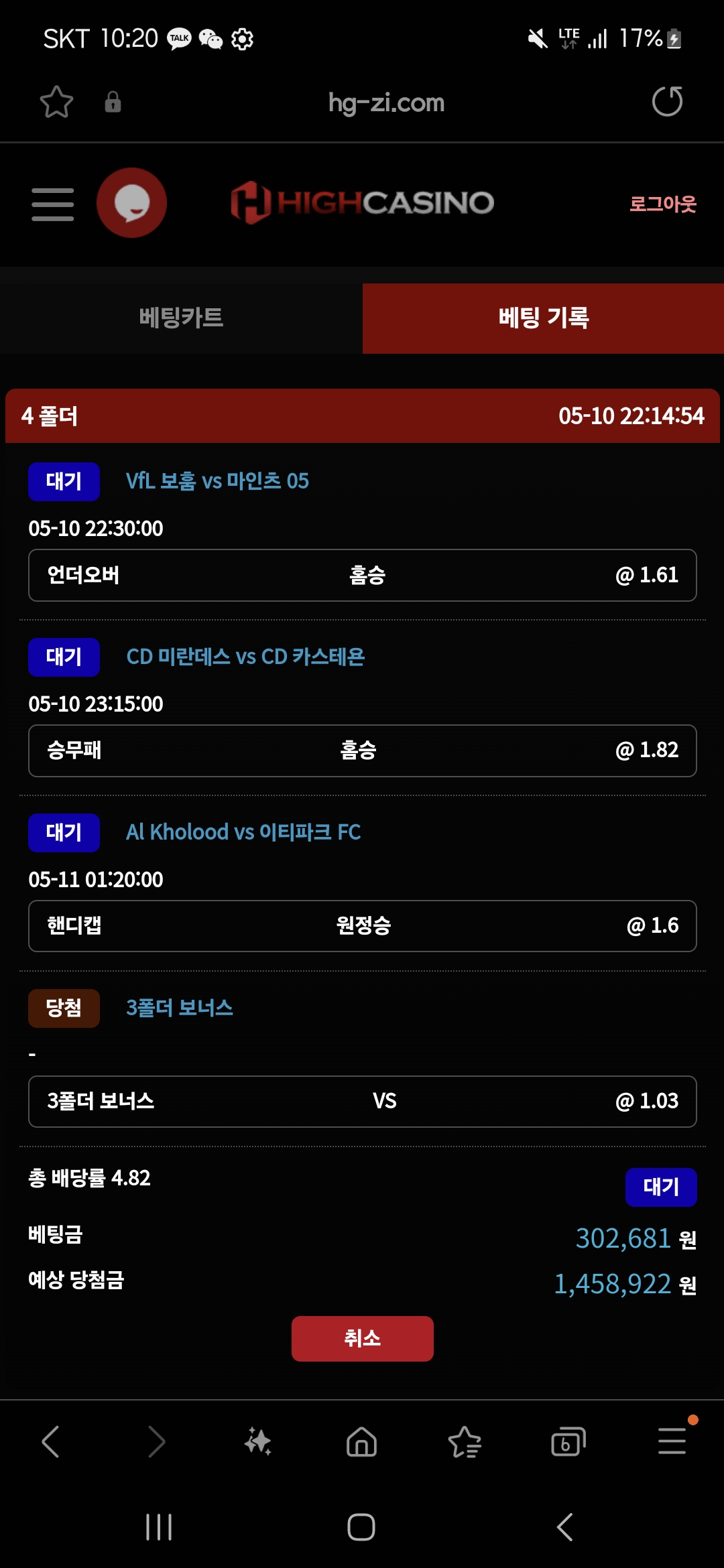Tap 로그아웃 to log out
This screenshot has width=724, height=1568.
[x=662, y=204]
